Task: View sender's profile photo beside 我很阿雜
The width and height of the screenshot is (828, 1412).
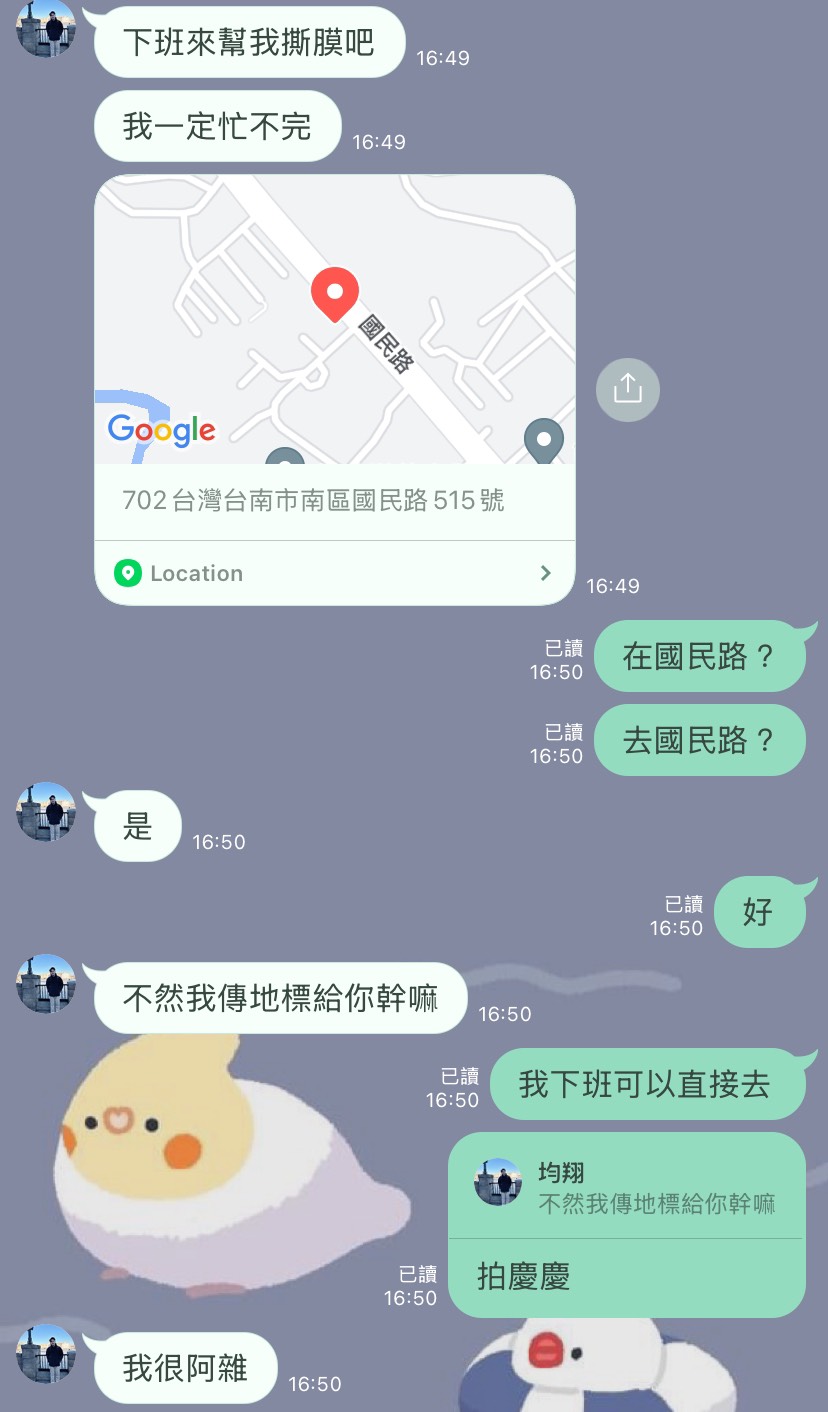Action: coord(46,1354)
